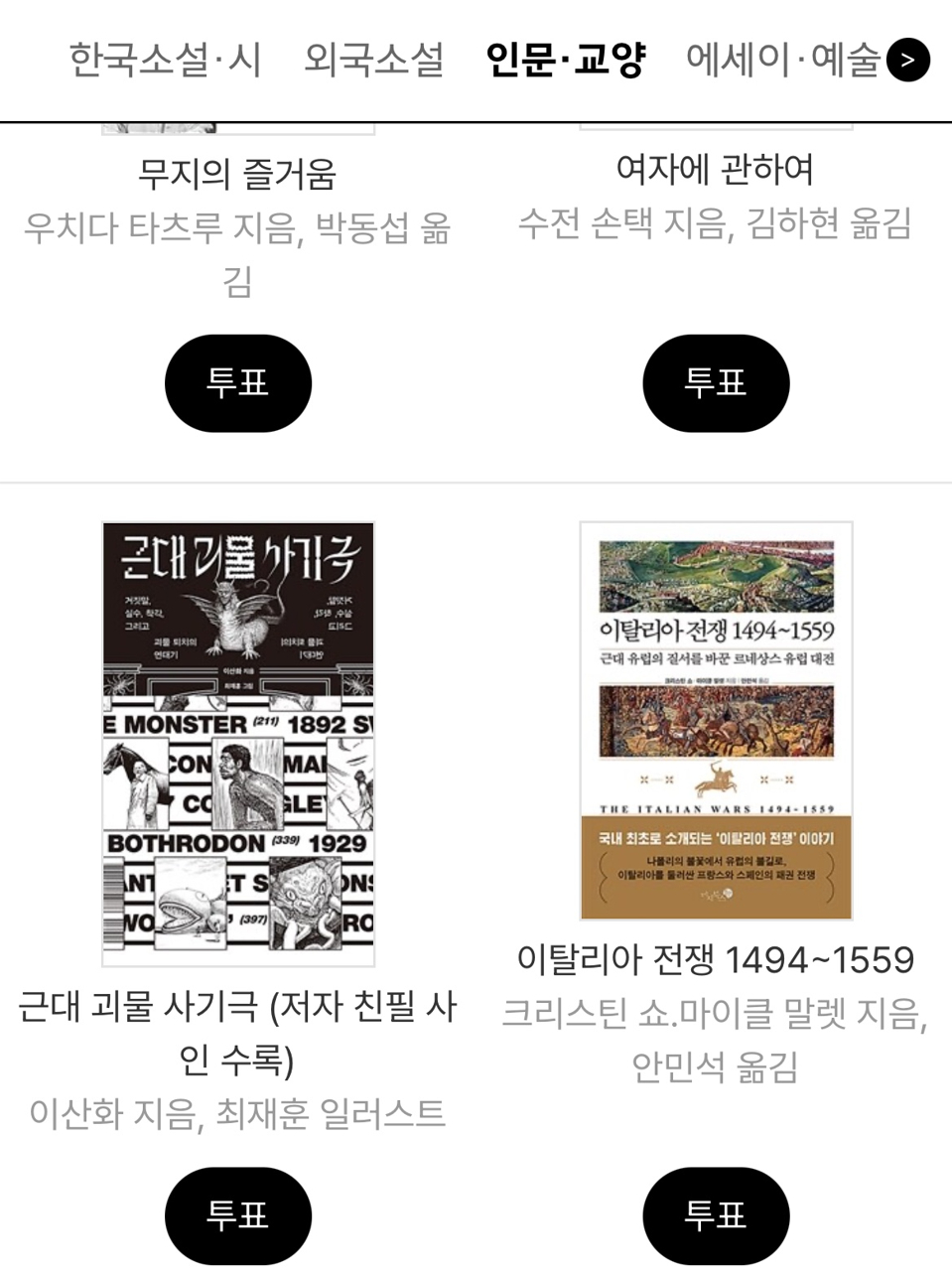Switch to the 한국소설·시 tab
Image resolution: width=952 pixels, height=1278 pixels.
click(164, 60)
